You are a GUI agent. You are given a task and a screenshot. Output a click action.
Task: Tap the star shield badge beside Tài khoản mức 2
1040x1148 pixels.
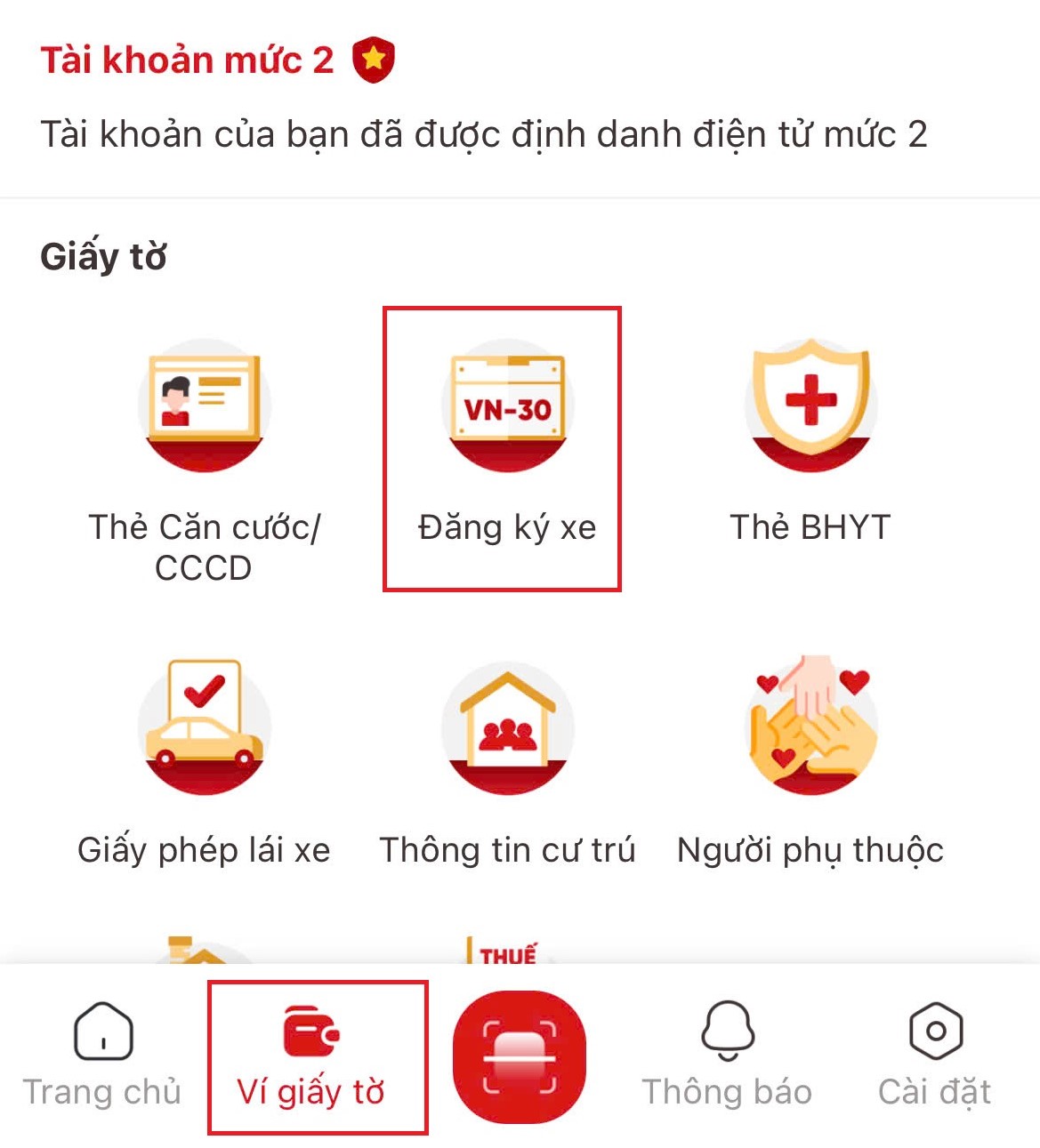[x=373, y=59]
